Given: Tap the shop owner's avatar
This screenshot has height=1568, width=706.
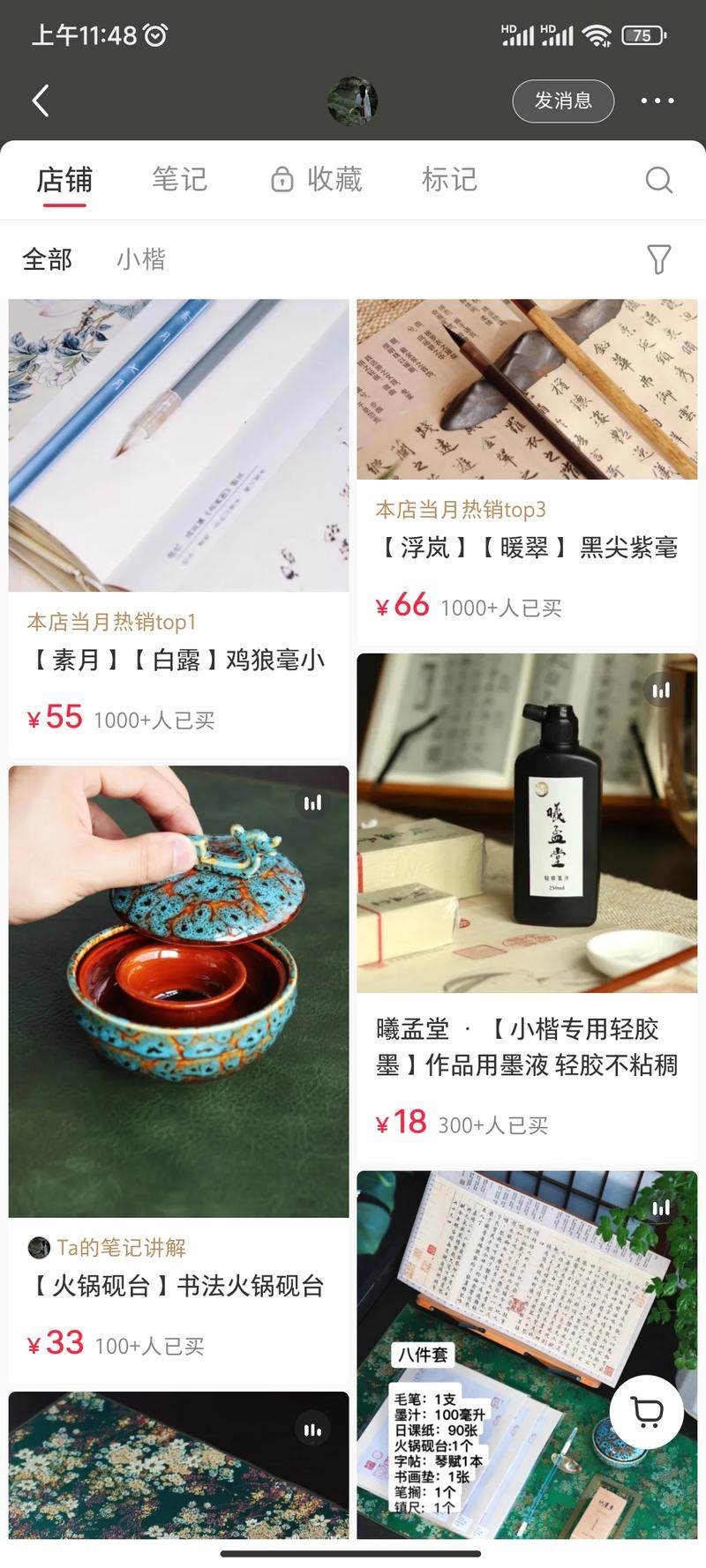Looking at the screenshot, I should pyautogui.click(x=352, y=101).
